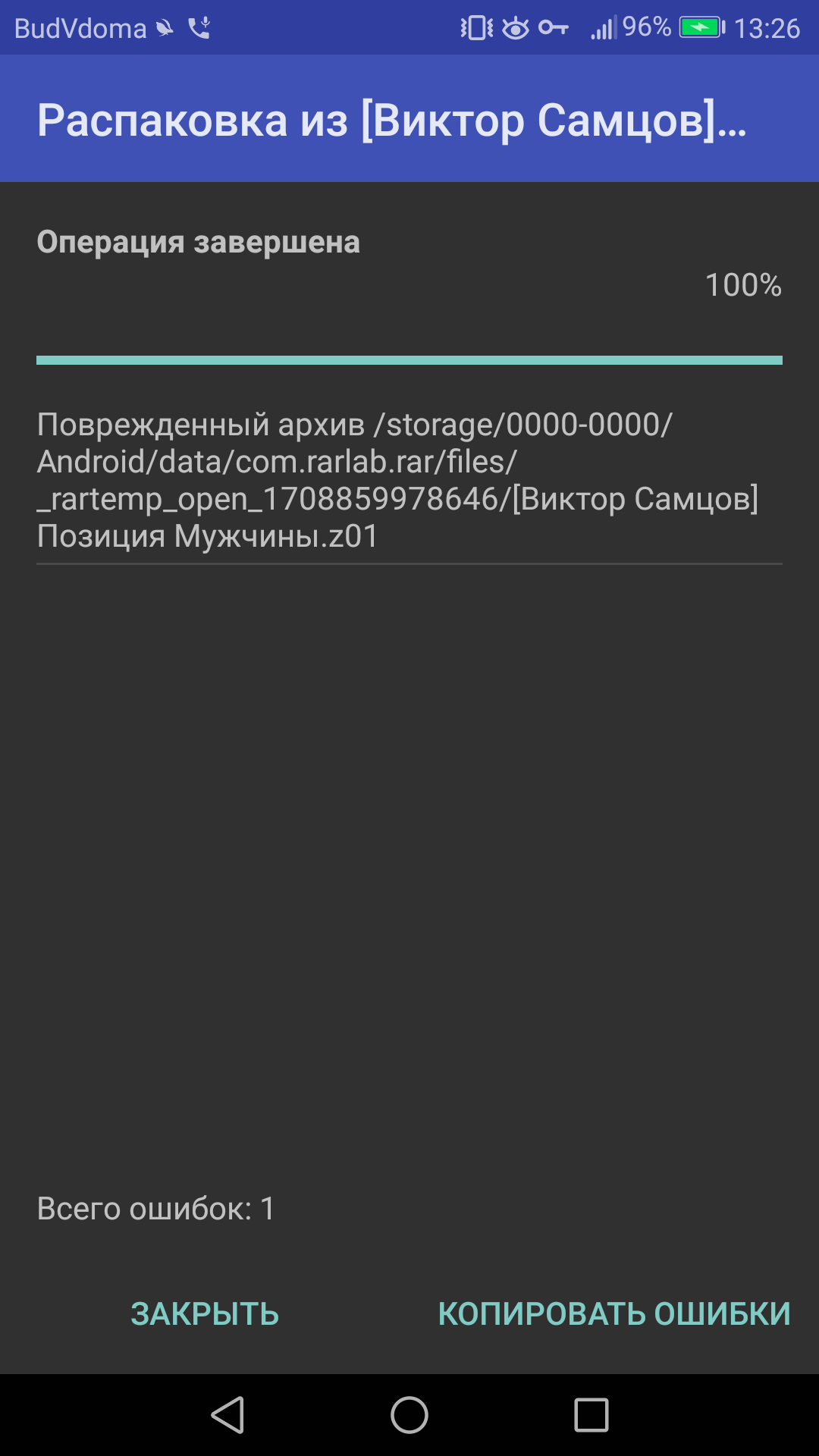The image size is (819, 1456).
Task: Go back with the system back button
Action: [x=227, y=1415]
